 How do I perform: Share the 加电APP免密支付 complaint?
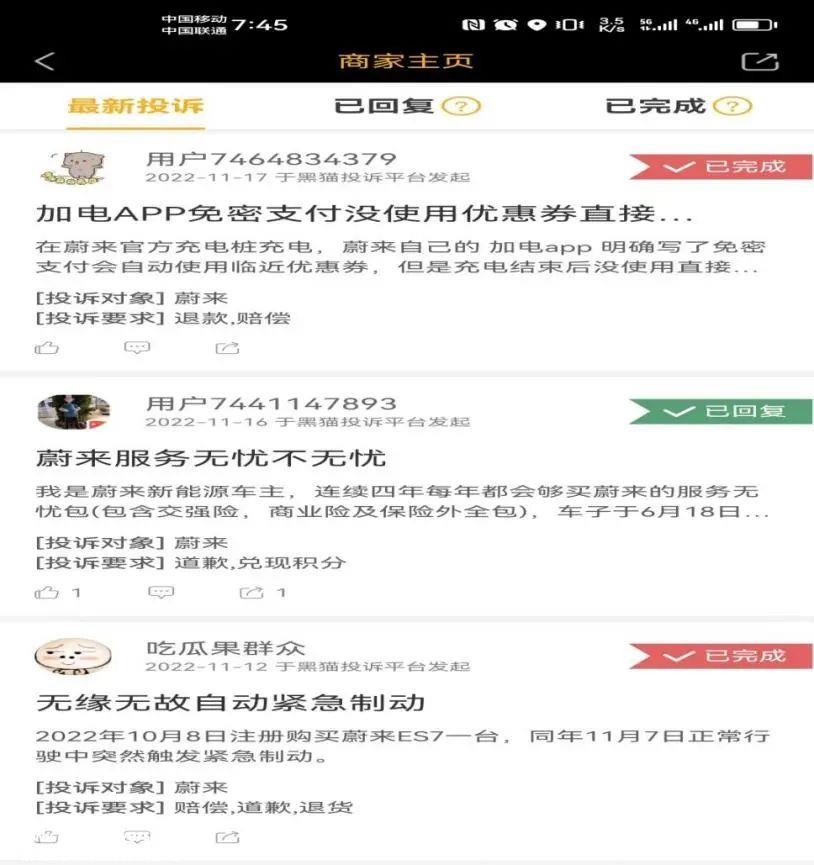coord(228,348)
